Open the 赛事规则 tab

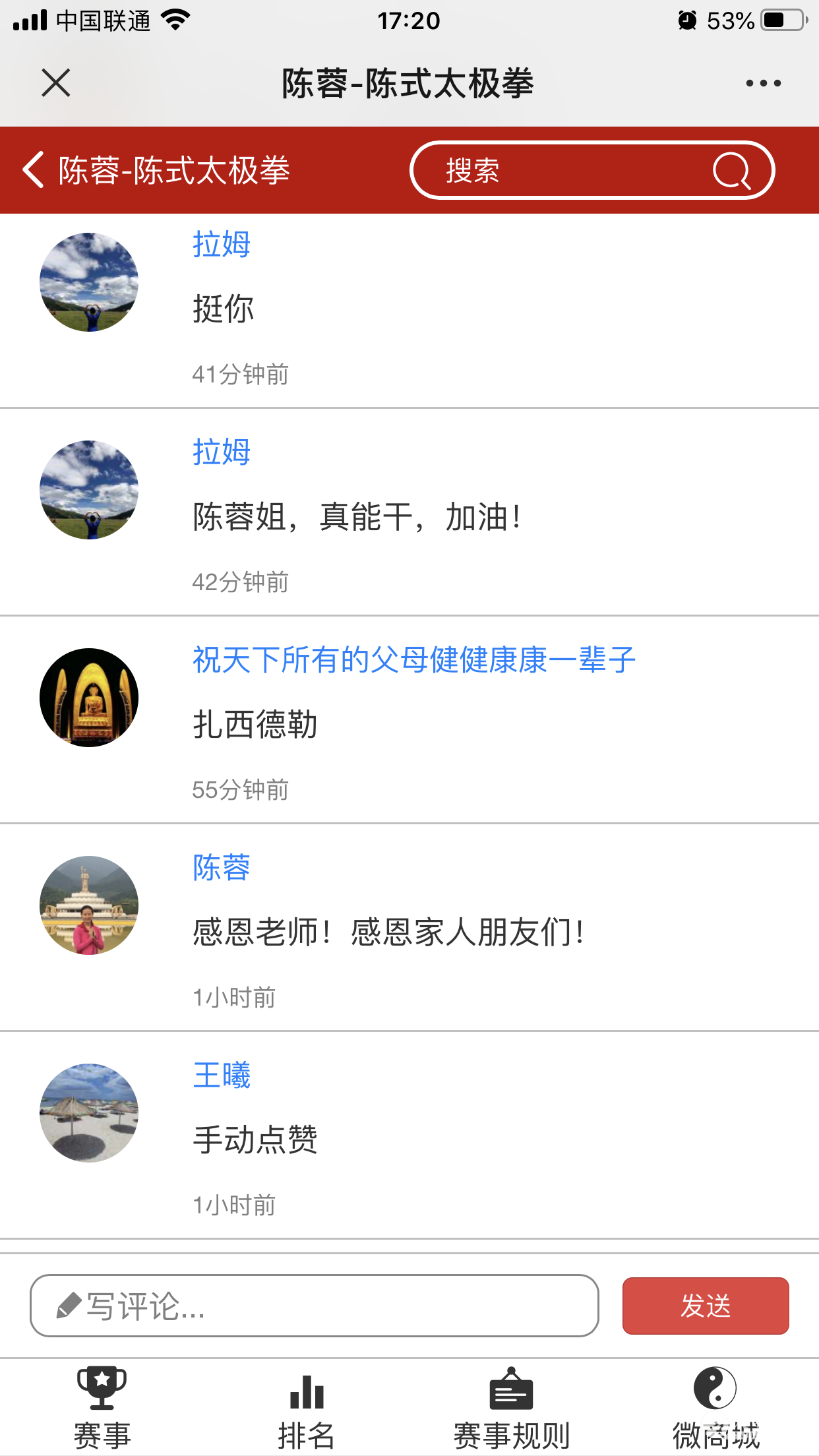(512, 1408)
